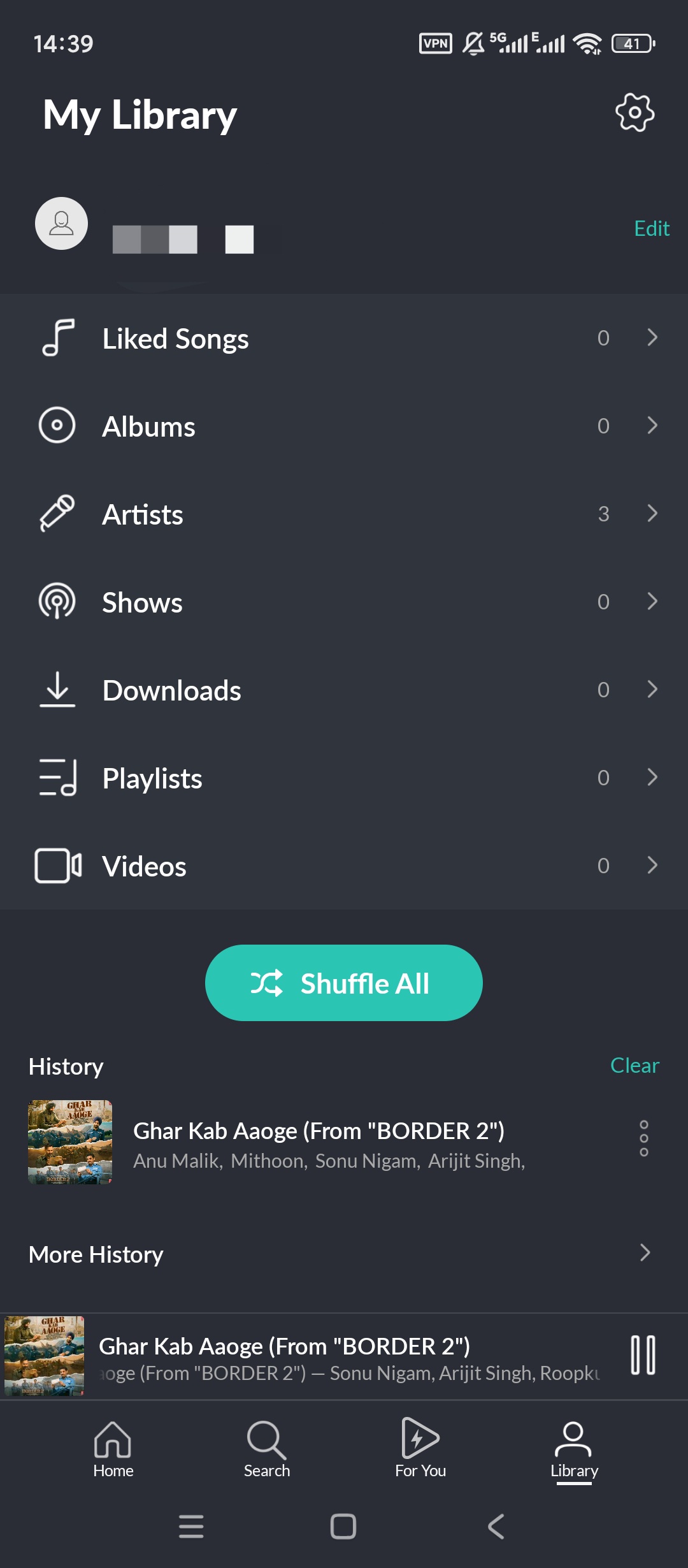Tap Edit to modify profile
This screenshot has height=1568, width=688.
click(x=651, y=228)
